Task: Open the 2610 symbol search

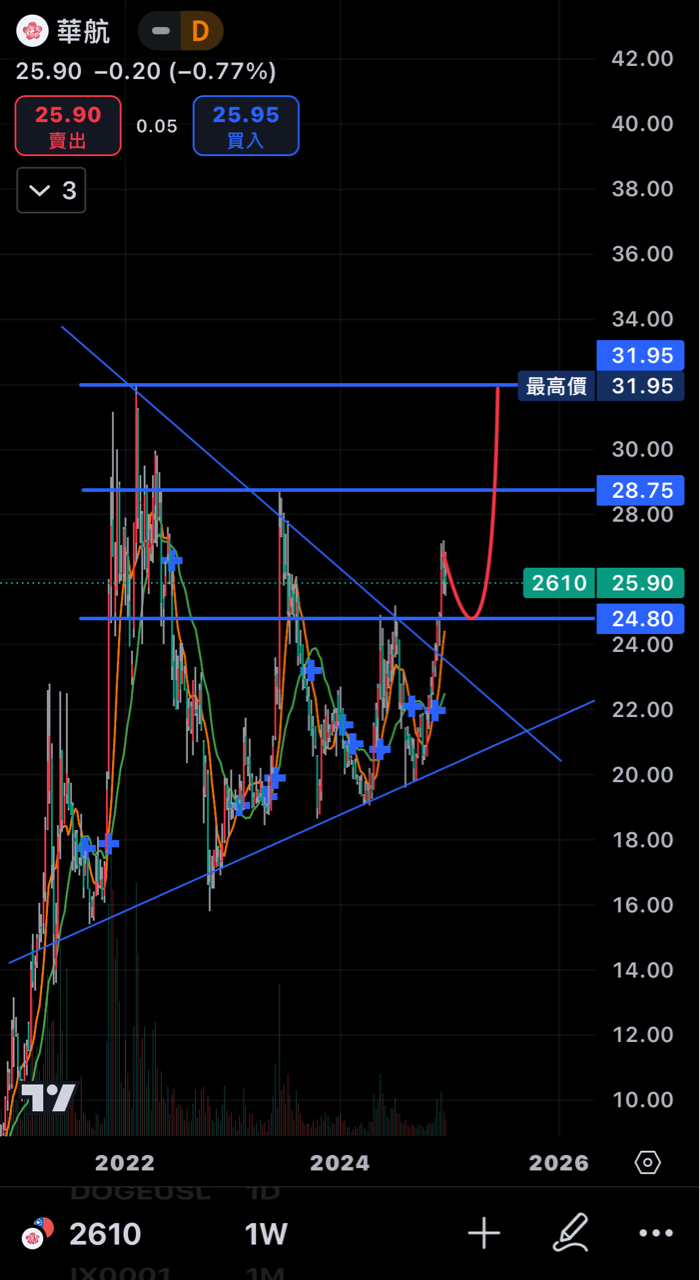Action: pyautogui.click(x=104, y=1234)
